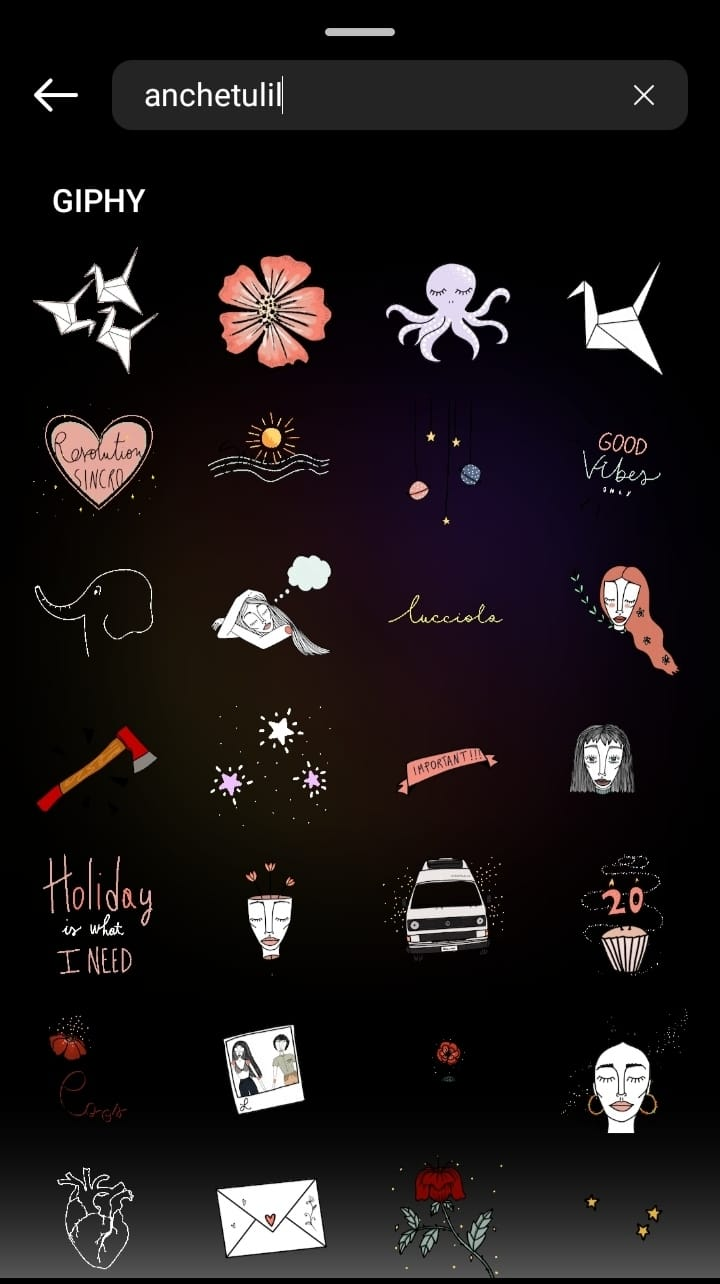The height and width of the screenshot is (1284, 720).
Task: Choose the white van sticker
Action: pyautogui.click(x=446, y=908)
